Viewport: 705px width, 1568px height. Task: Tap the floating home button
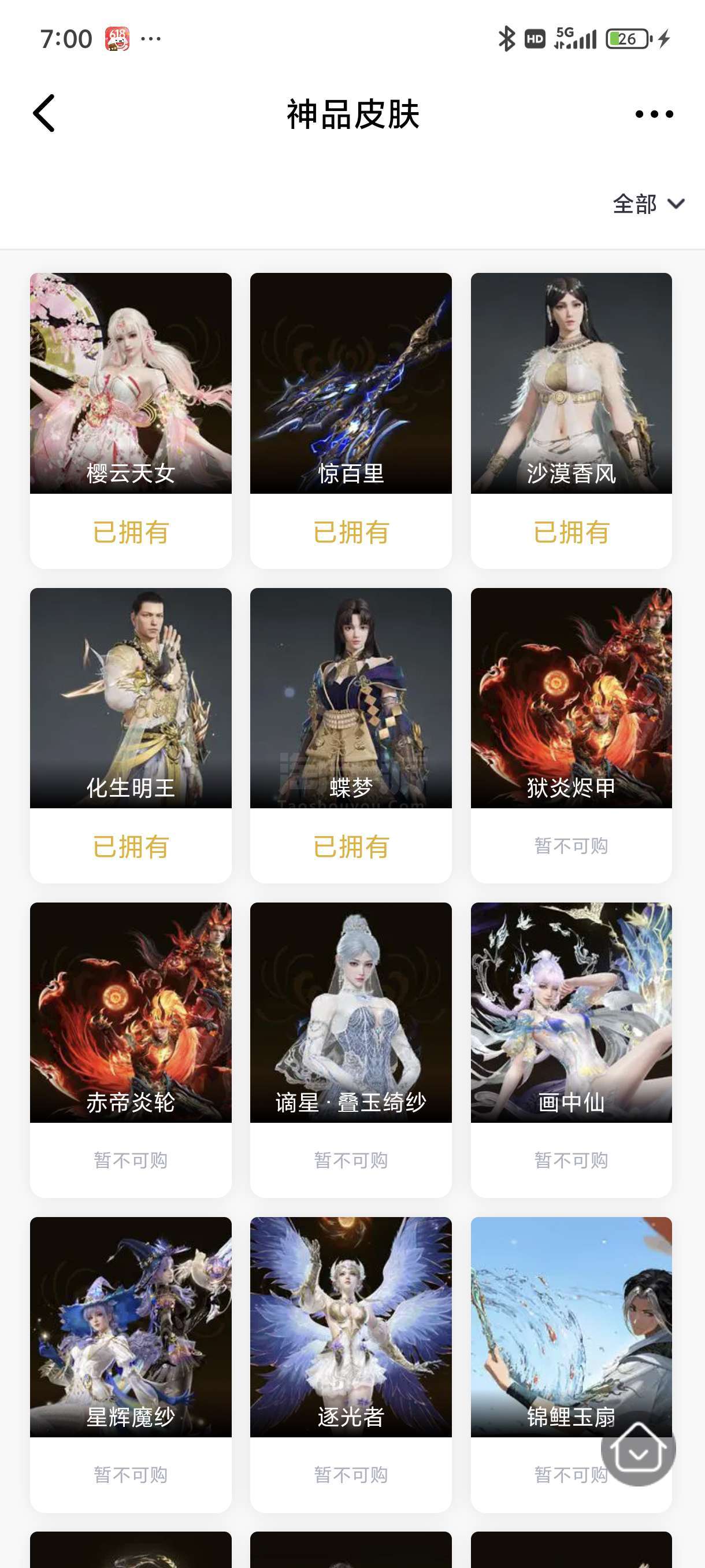pyautogui.click(x=637, y=1450)
